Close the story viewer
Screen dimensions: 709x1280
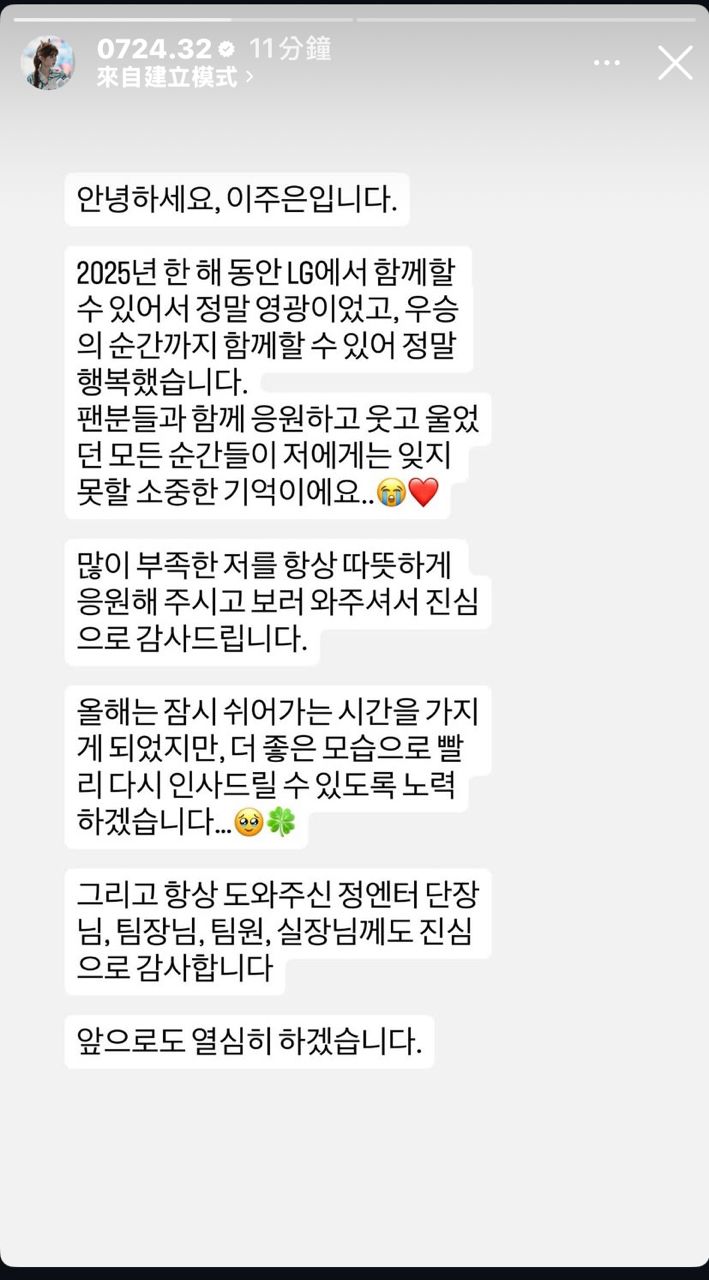click(675, 62)
